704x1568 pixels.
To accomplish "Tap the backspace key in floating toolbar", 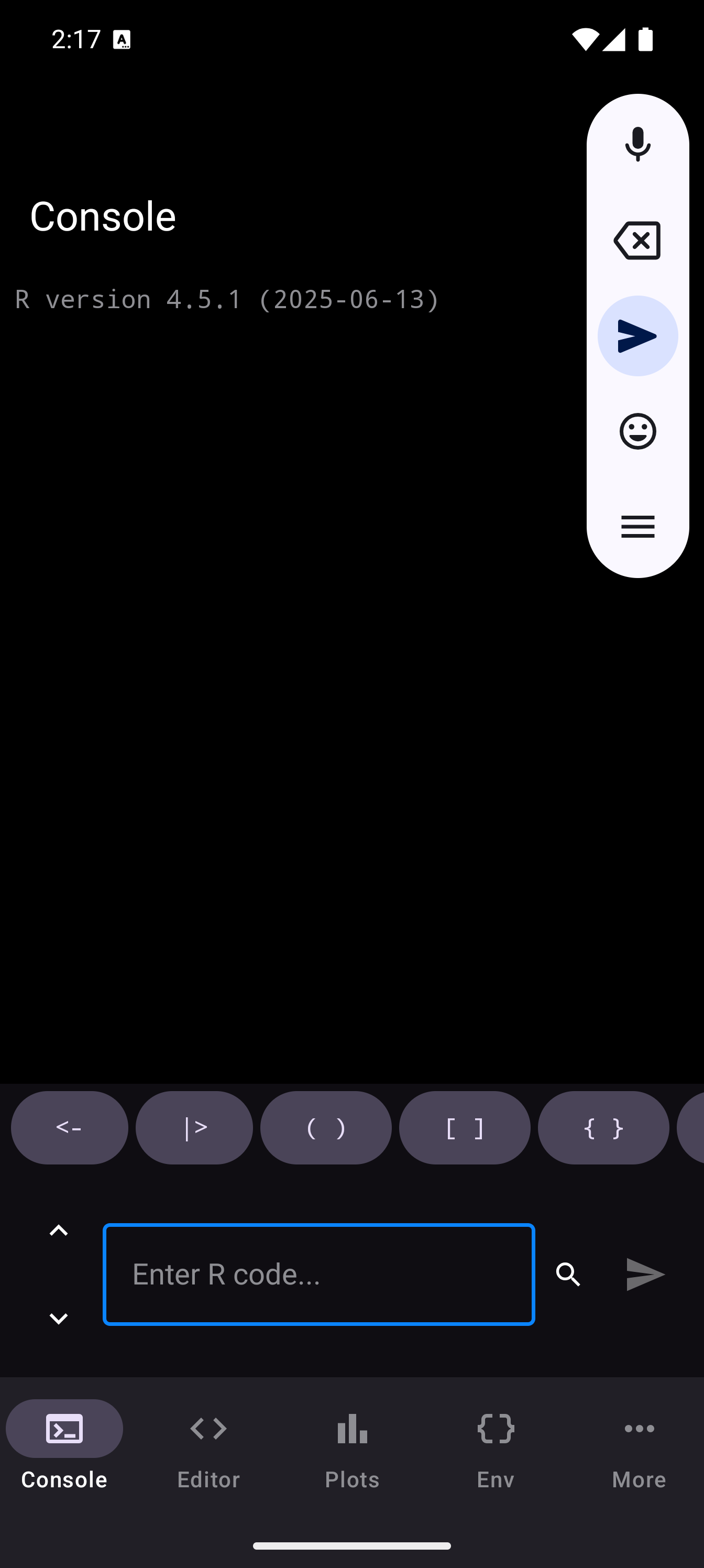I will (x=637, y=241).
